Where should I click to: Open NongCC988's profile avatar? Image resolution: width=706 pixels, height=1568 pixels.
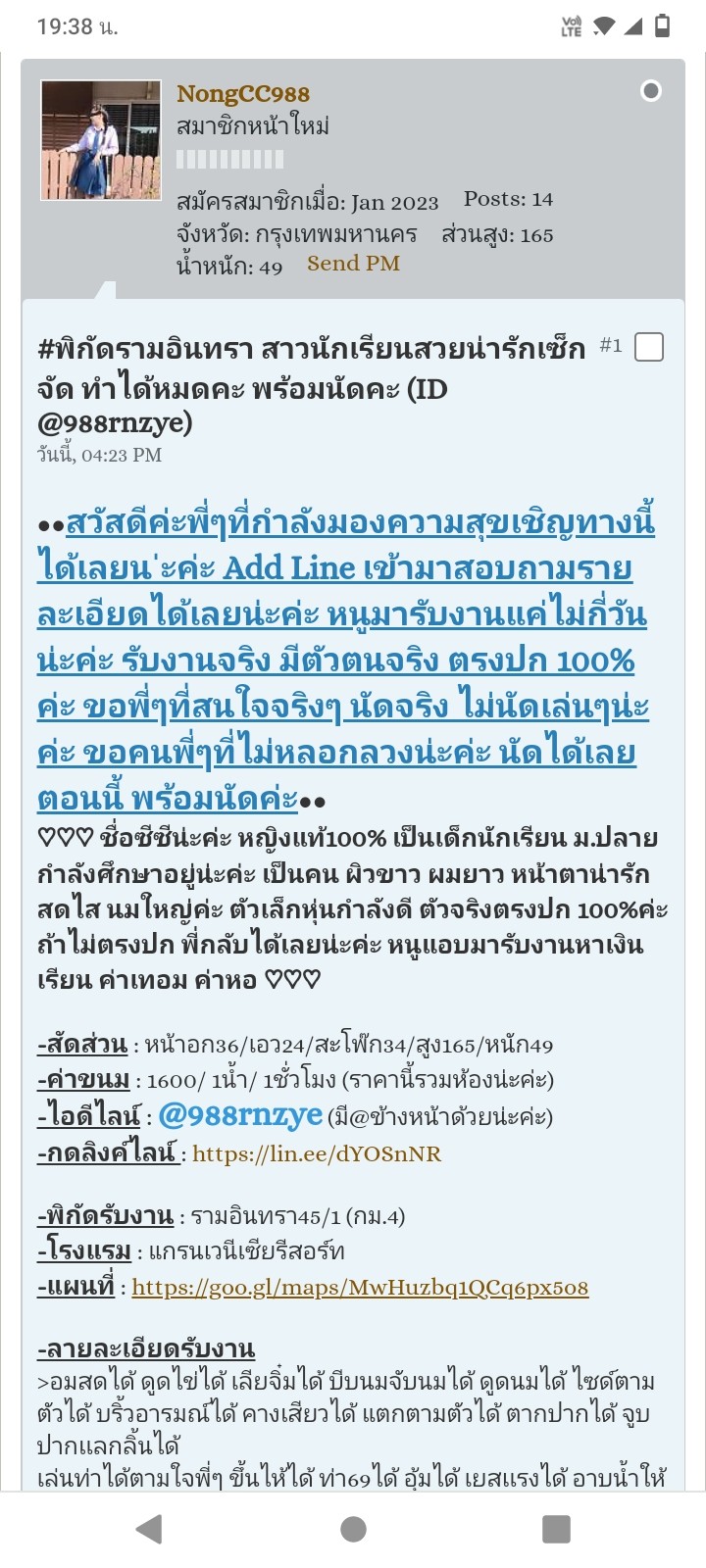pyautogui.click(x=101, y=140)
